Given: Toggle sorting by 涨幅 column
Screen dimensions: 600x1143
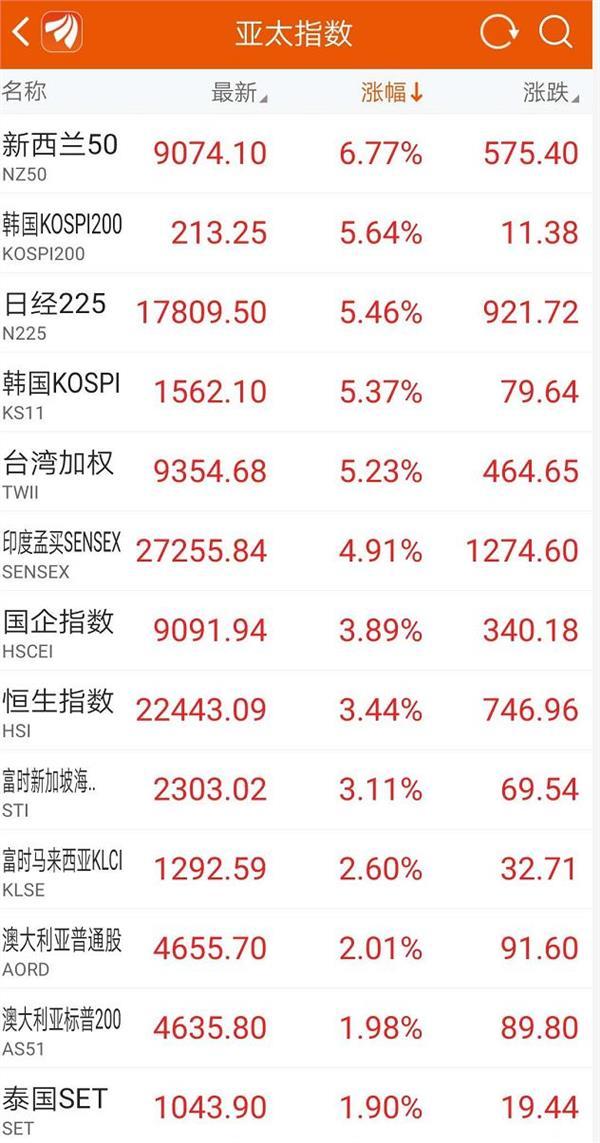Looking at the screenshot, I should coord(392,93).
